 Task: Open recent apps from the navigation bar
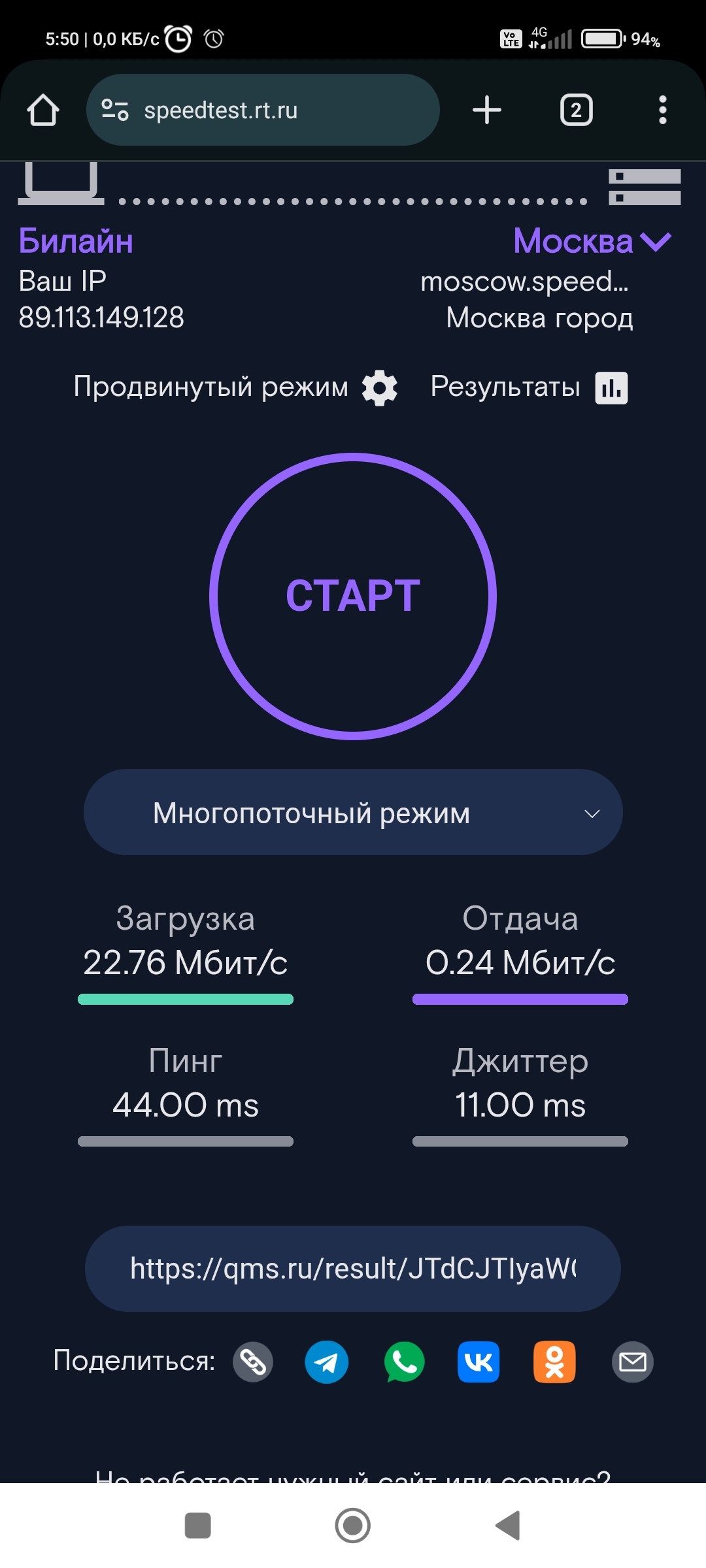(x=198, y=1526)
